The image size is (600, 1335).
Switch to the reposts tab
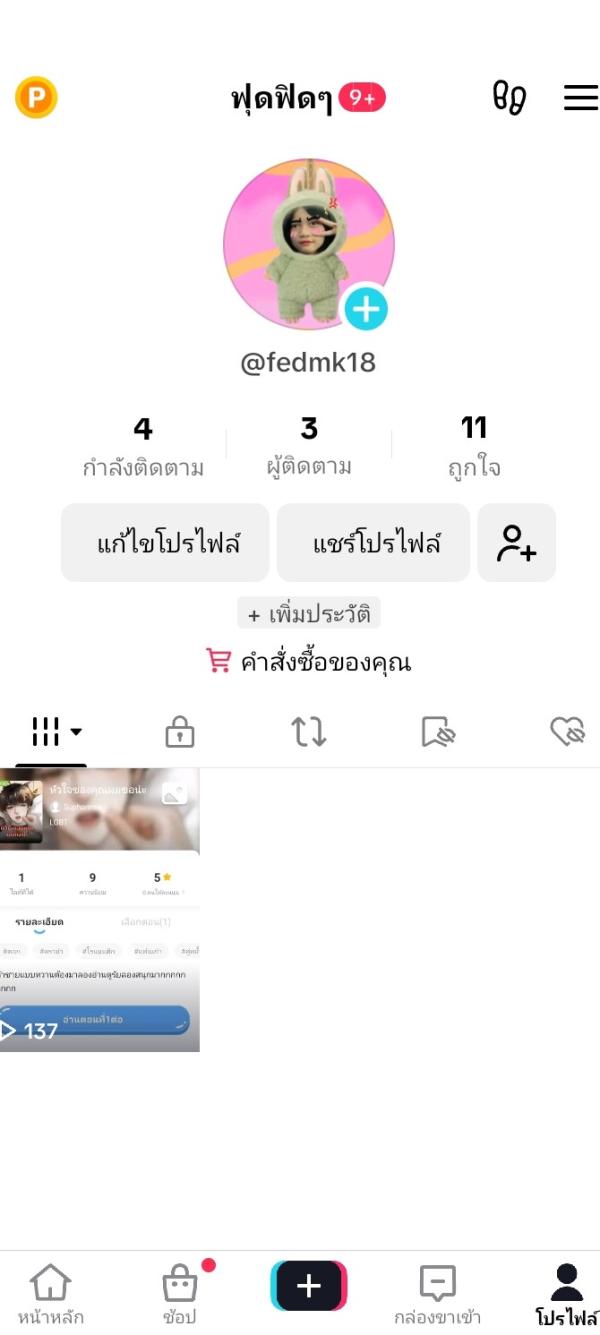click(x=309, y=732)
